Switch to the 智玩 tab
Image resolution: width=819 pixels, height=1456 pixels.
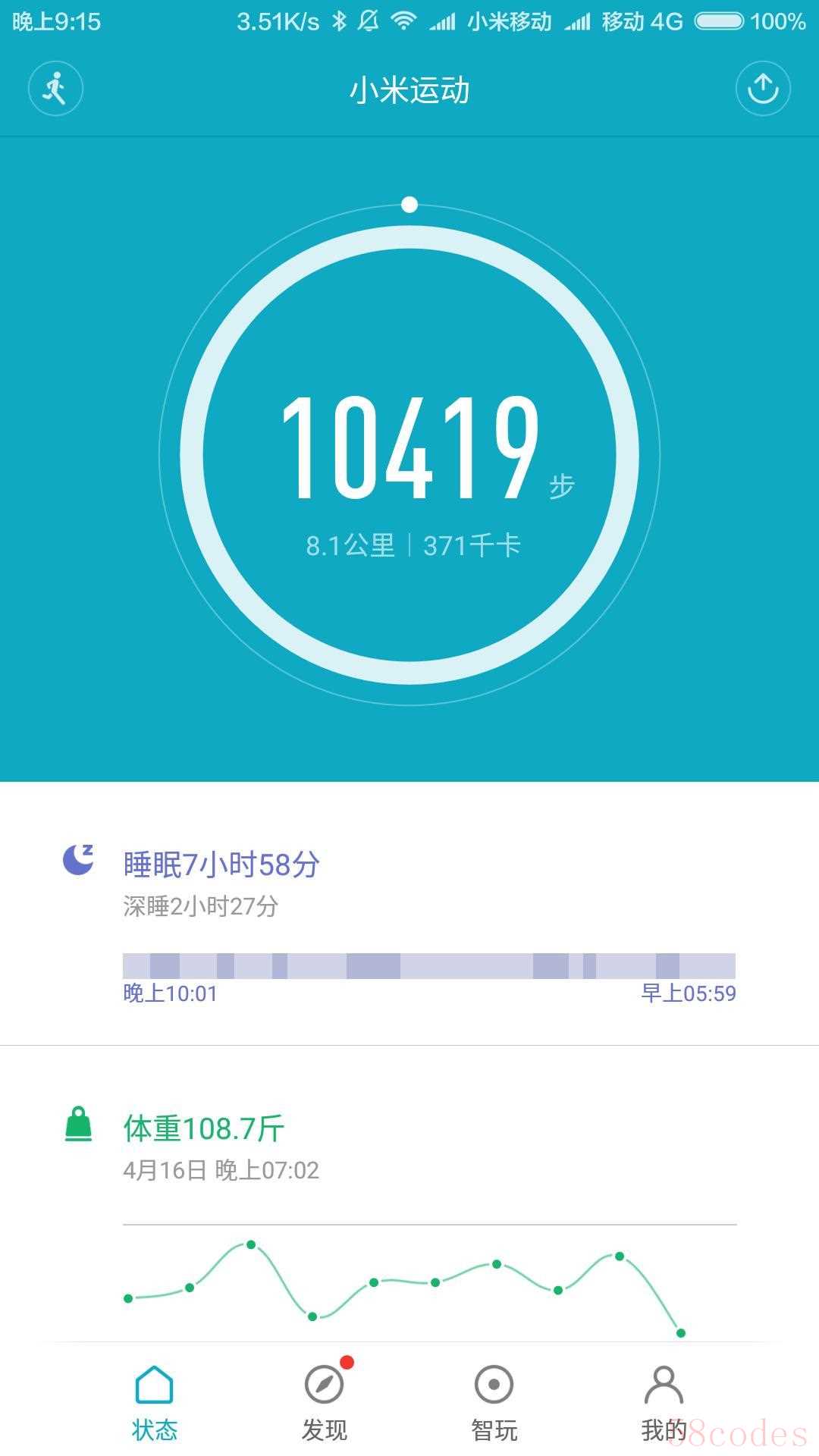[494, 1403]
